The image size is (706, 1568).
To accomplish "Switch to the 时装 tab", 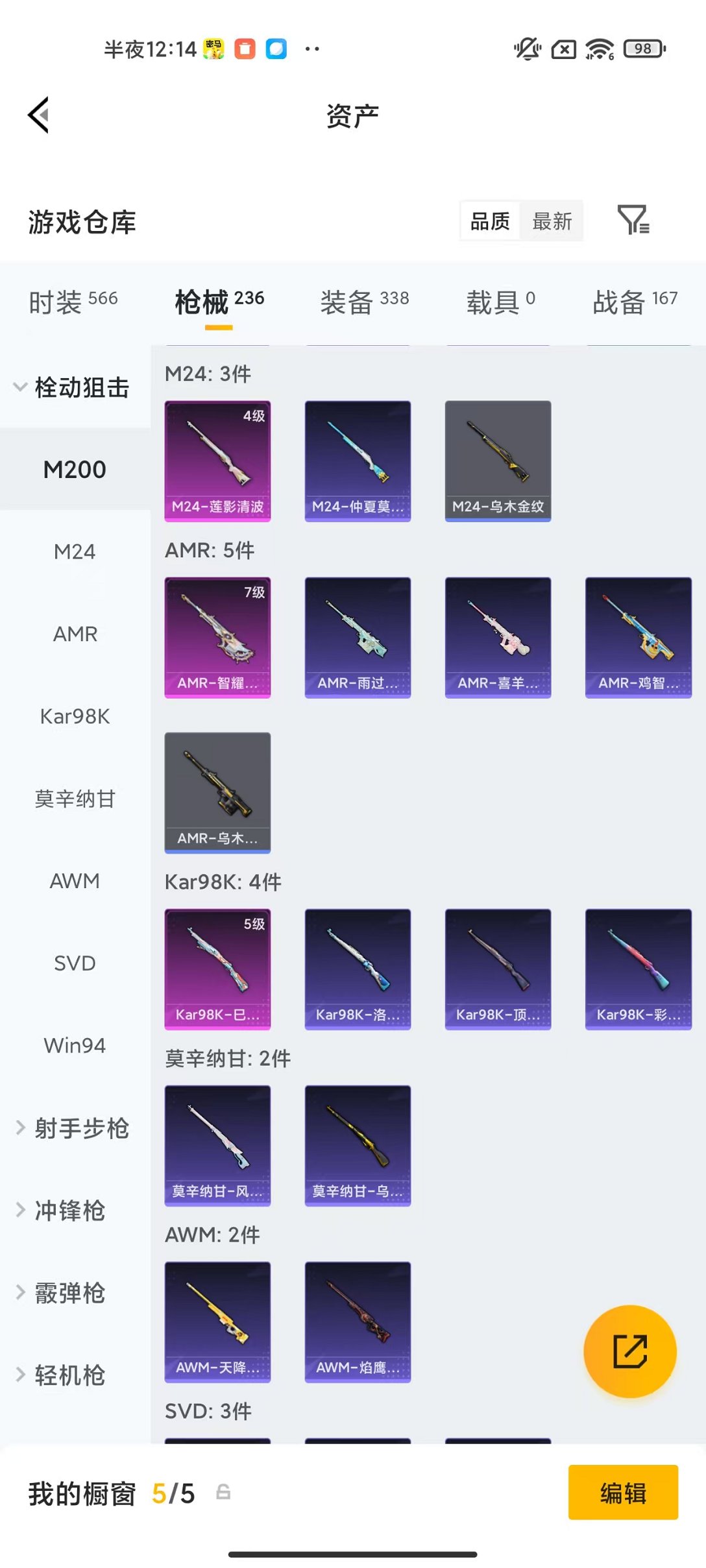I will click(73, 302).
